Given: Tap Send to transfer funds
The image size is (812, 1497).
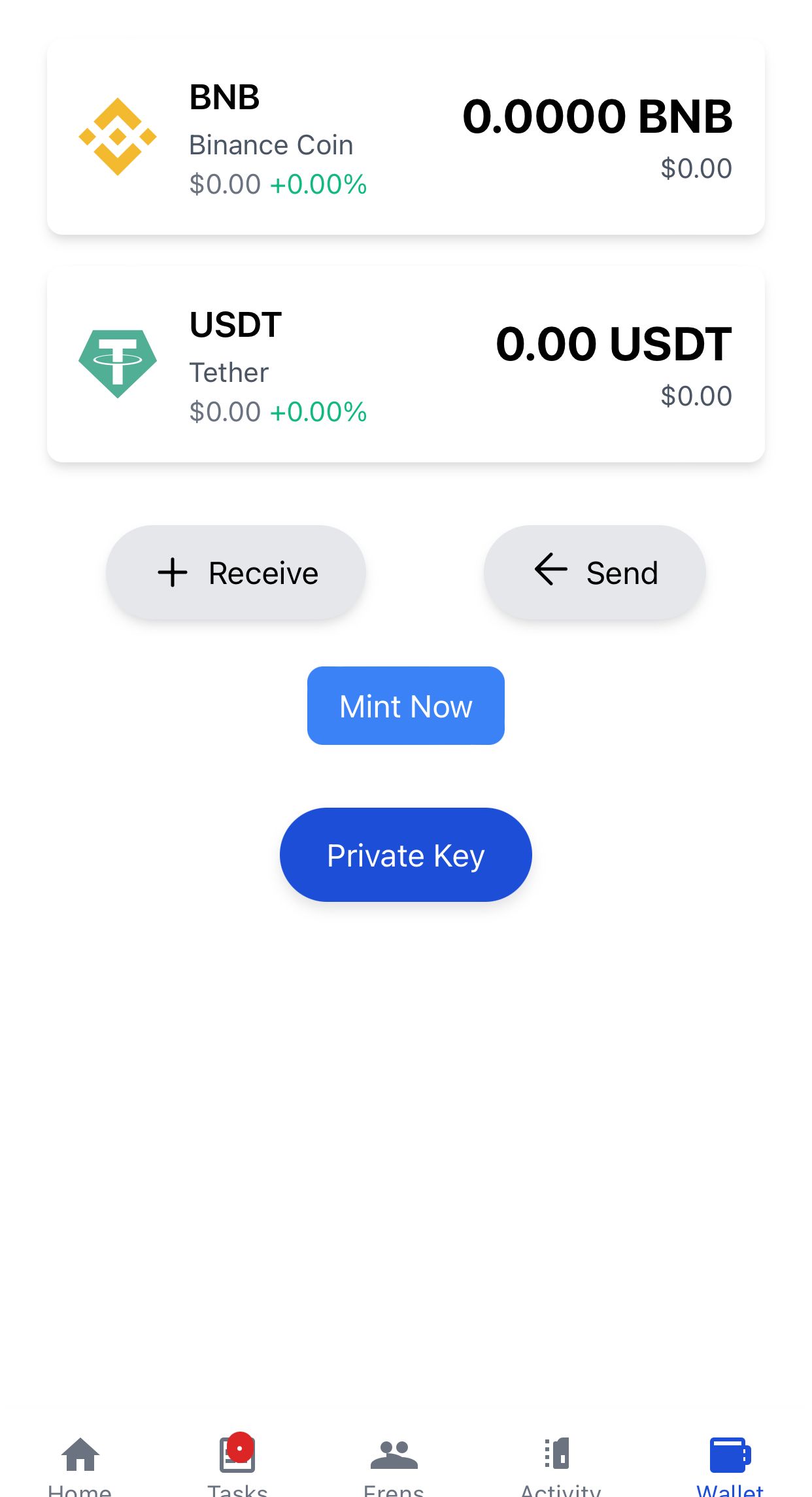Looking at the screenshot, I should tap(595, 572).
